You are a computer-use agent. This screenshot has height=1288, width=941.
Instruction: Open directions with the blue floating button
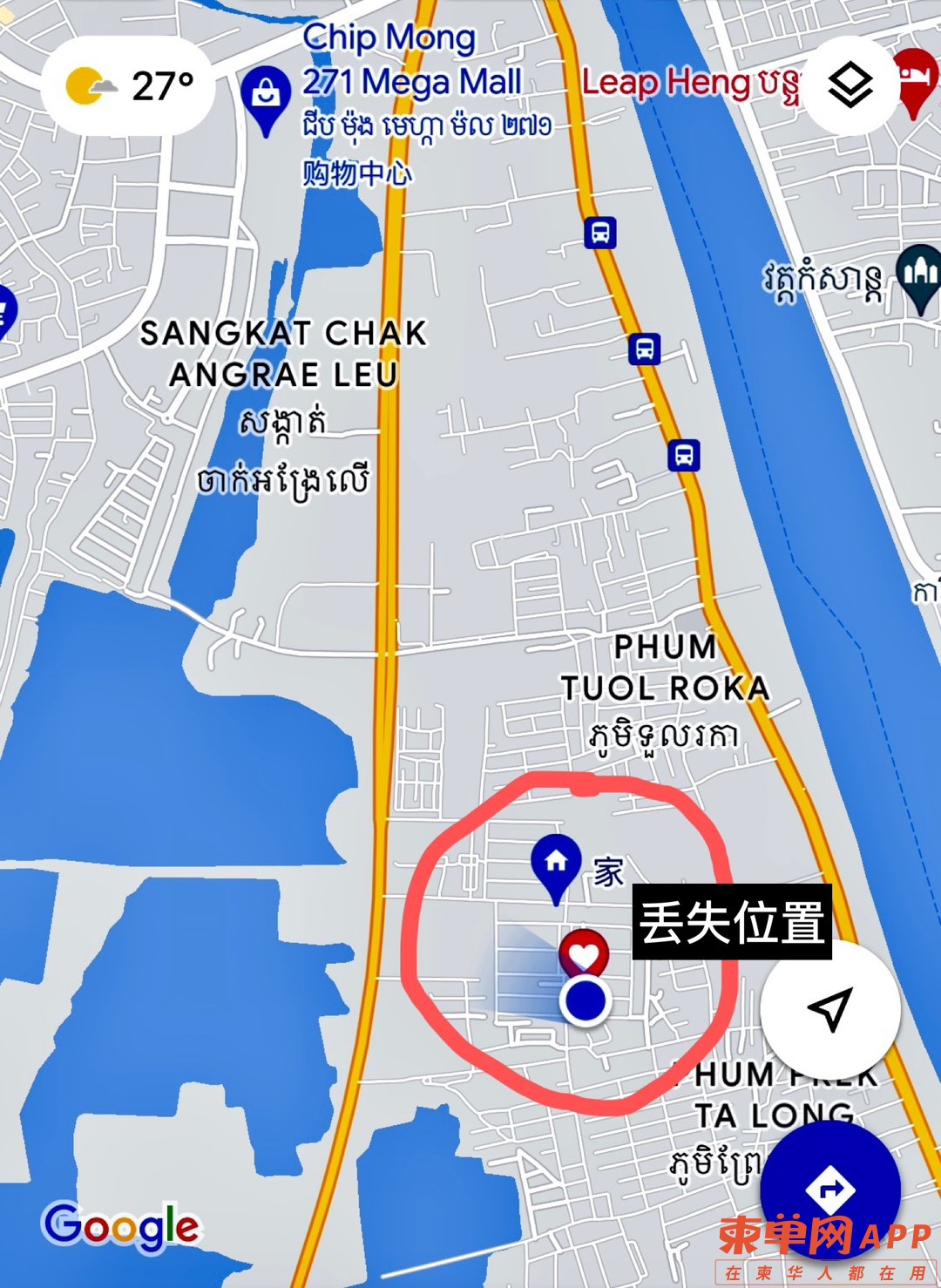[x=829, y=1190]
